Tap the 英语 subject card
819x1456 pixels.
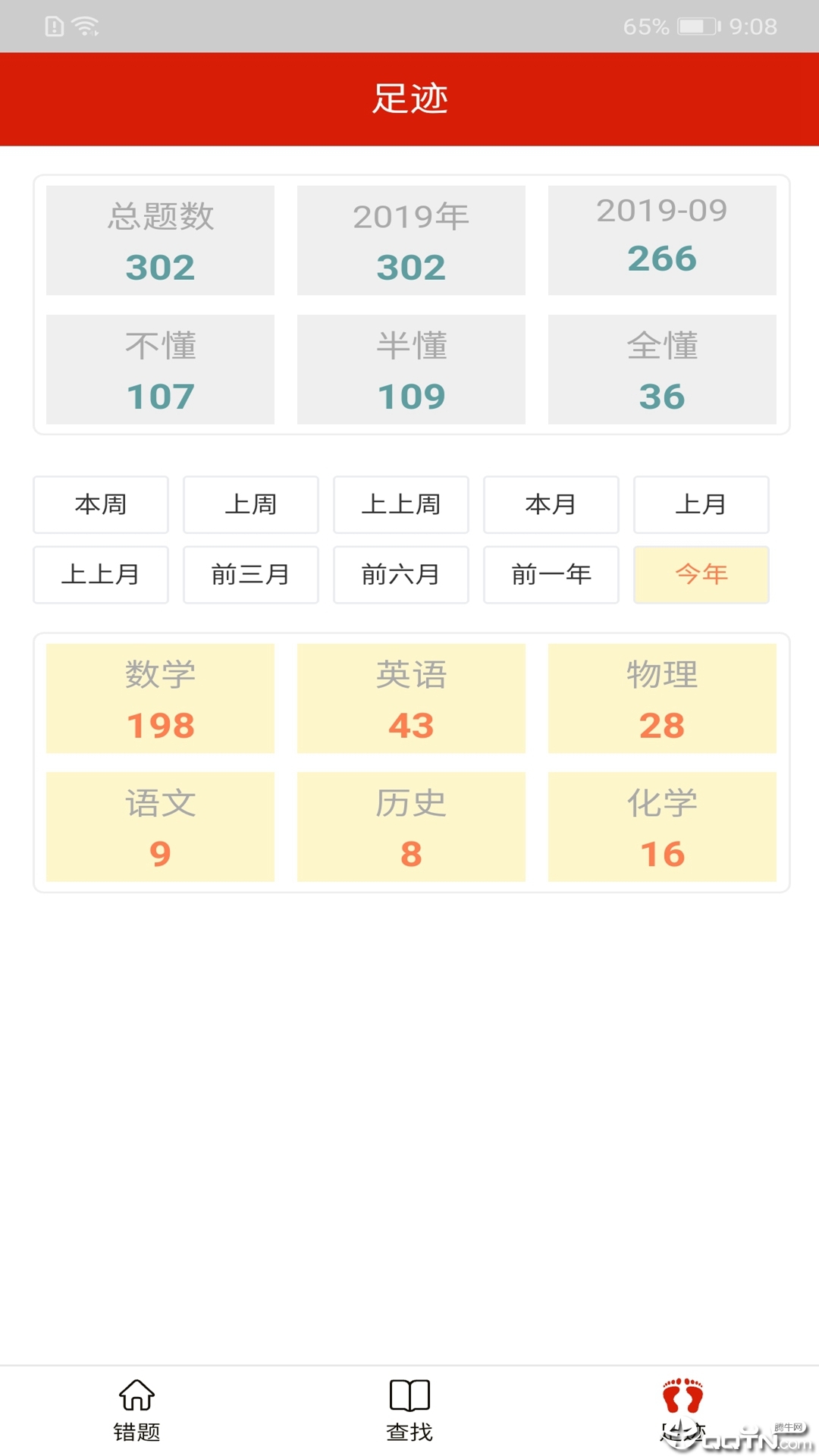pos(410,698)
